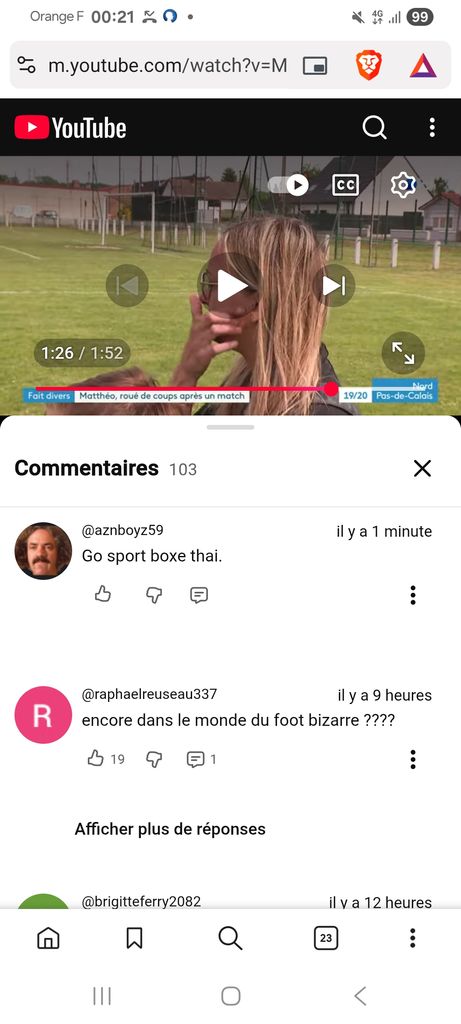The height and width of the screenshot is (1024, 461).
Task: Close the Commentaires panel
Action: [422, 468]
